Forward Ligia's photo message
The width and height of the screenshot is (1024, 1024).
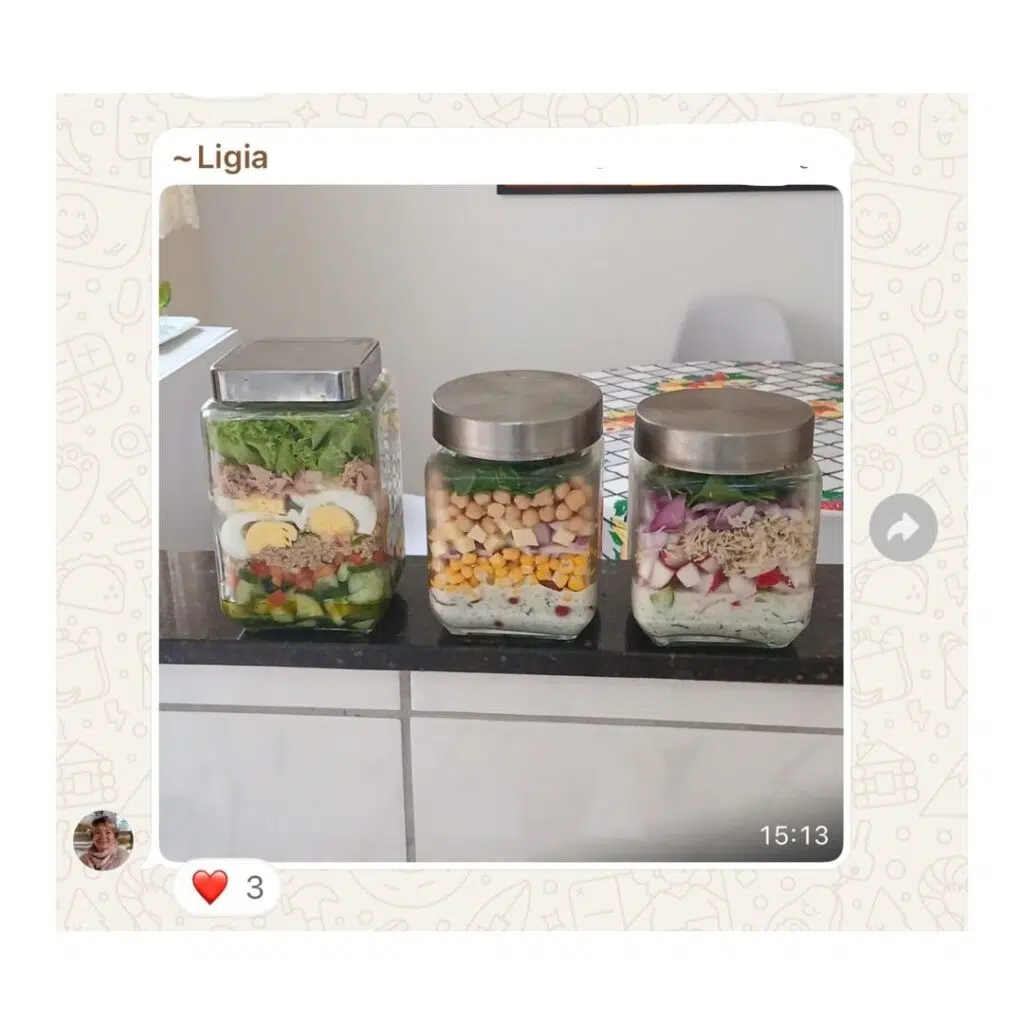(903, 528)
